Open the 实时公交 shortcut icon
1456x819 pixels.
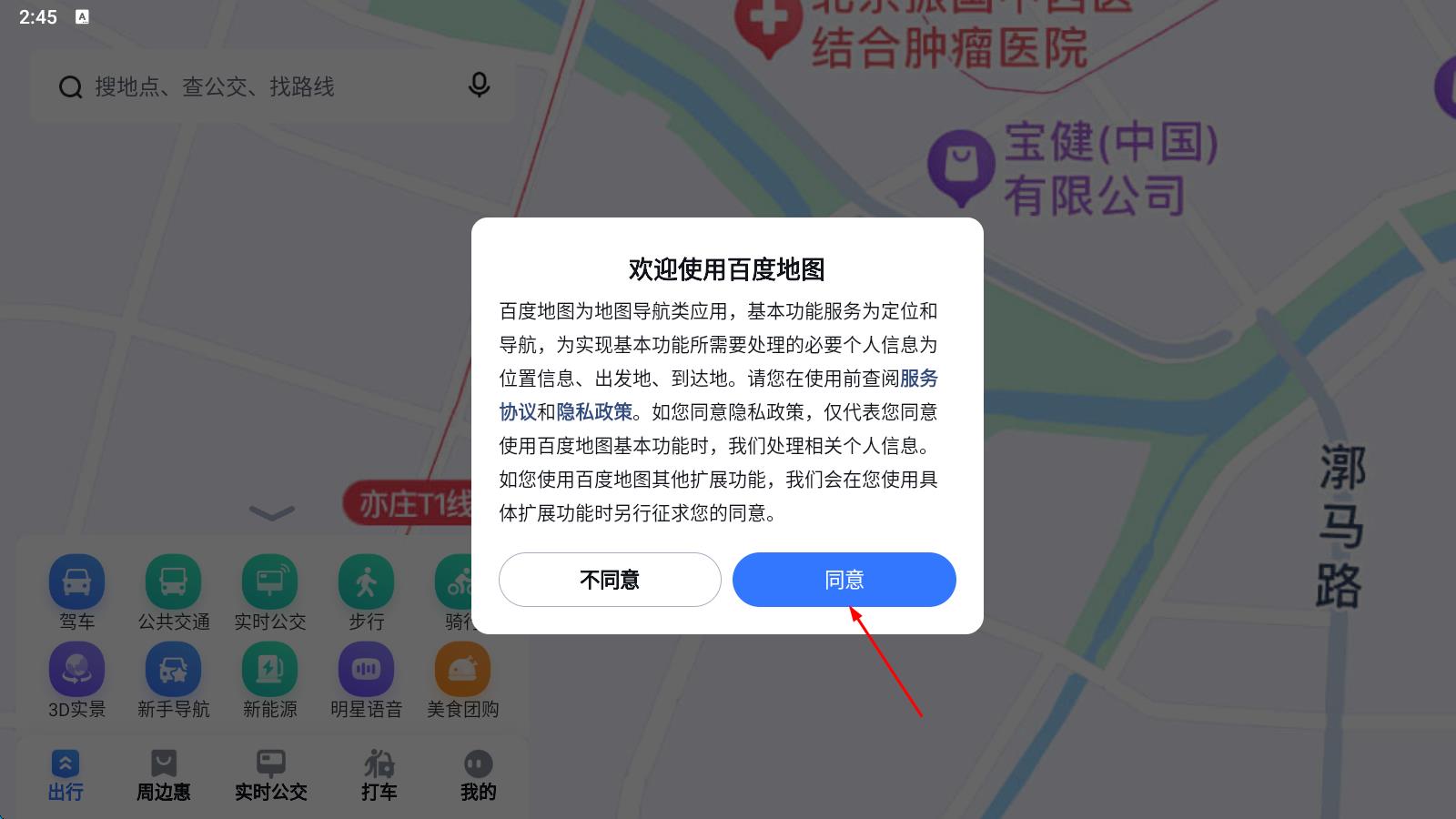pos(269,583)
